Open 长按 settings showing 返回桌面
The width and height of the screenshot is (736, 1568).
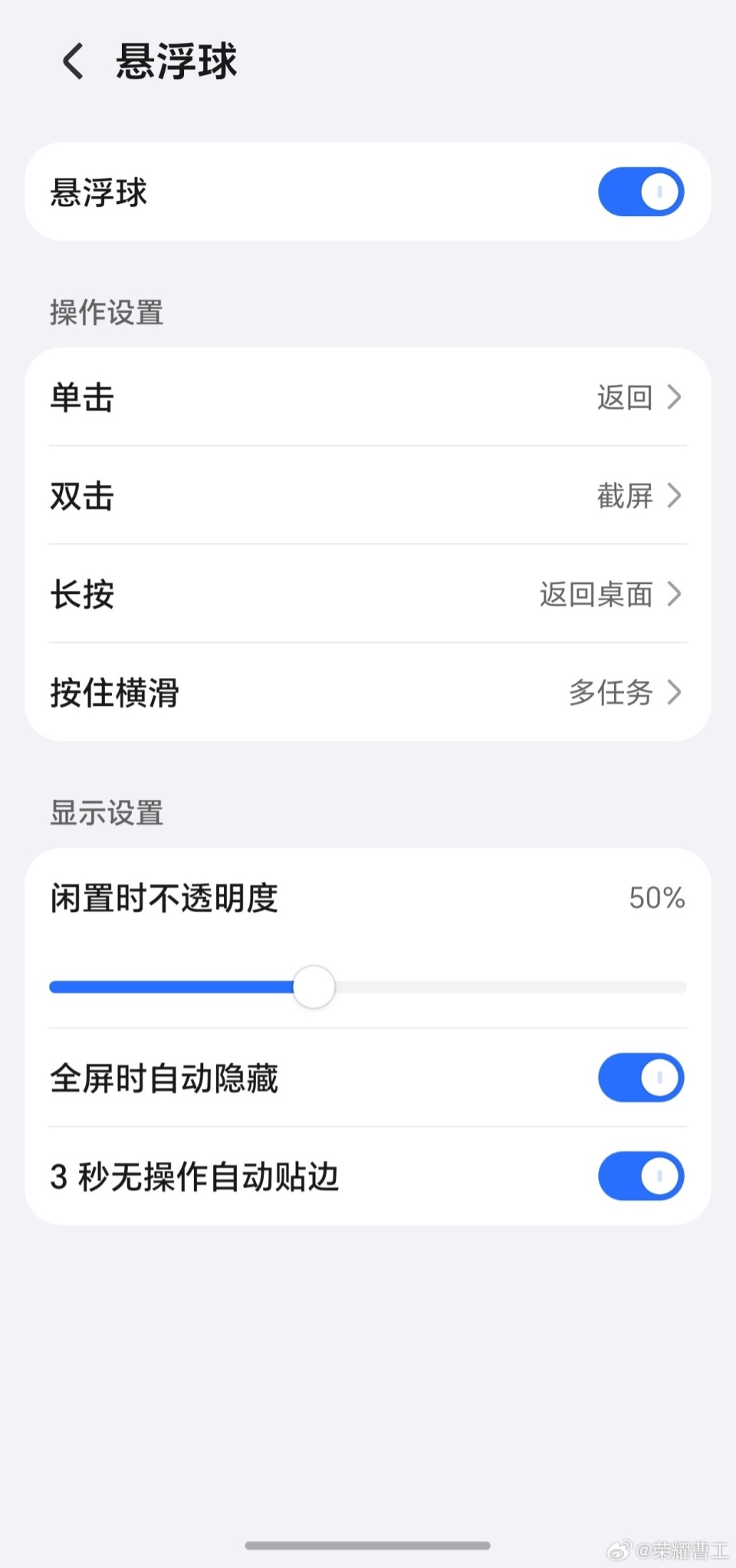pyautogui.click(x=368, y=595)
